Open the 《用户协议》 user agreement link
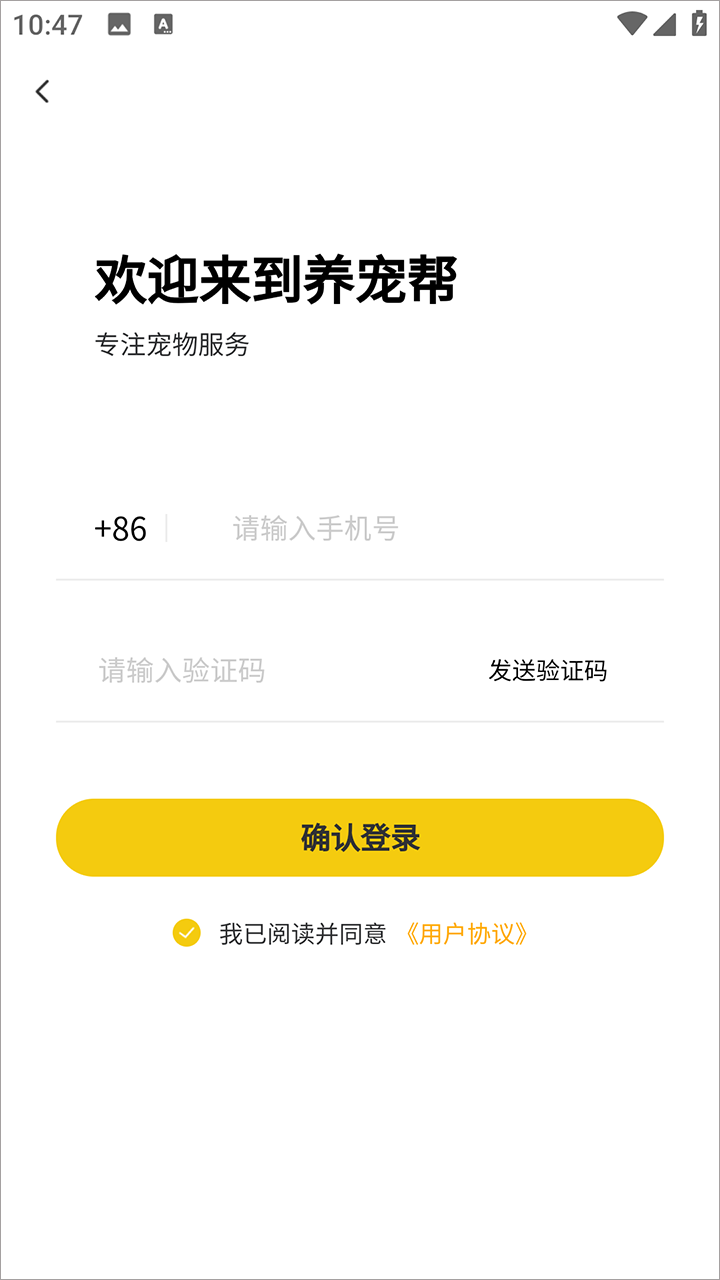Image resolution: width=720 pixels, height=1280 pixels. coord(466,934)
